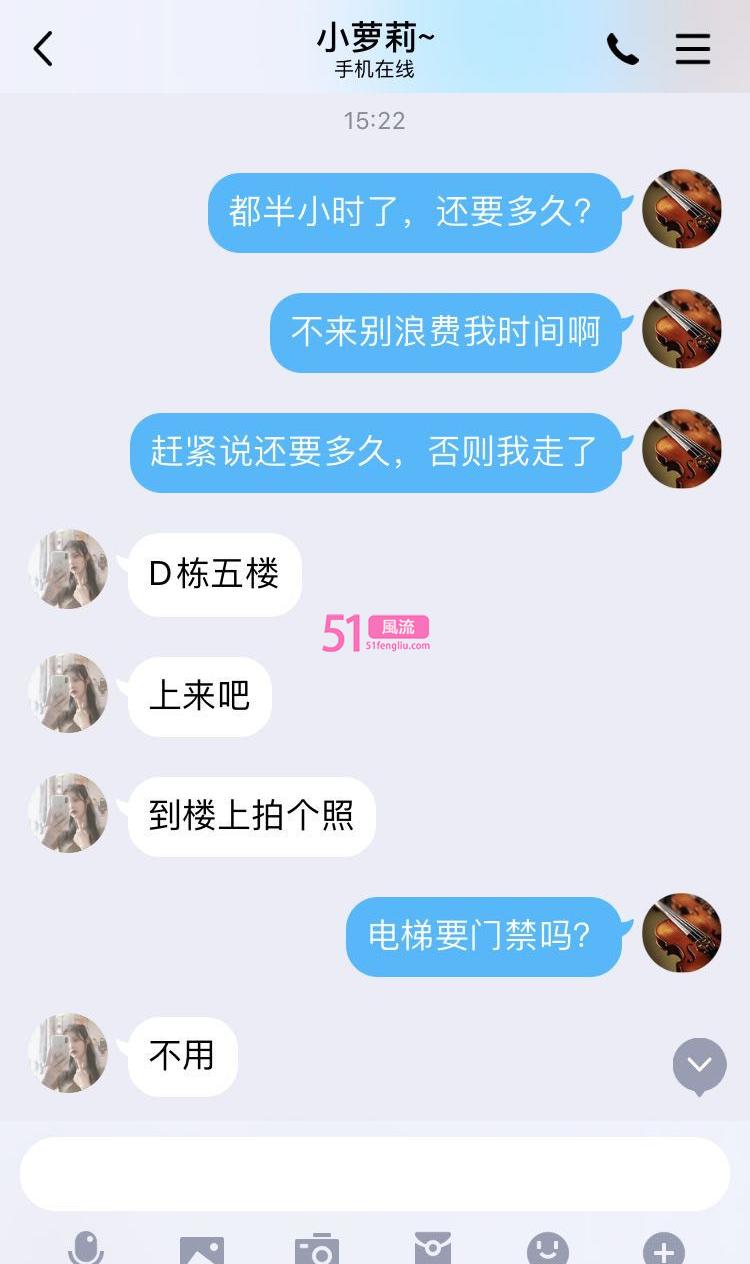Open my violin avatar beside 电梯要门禁吗?

point(681,933)
